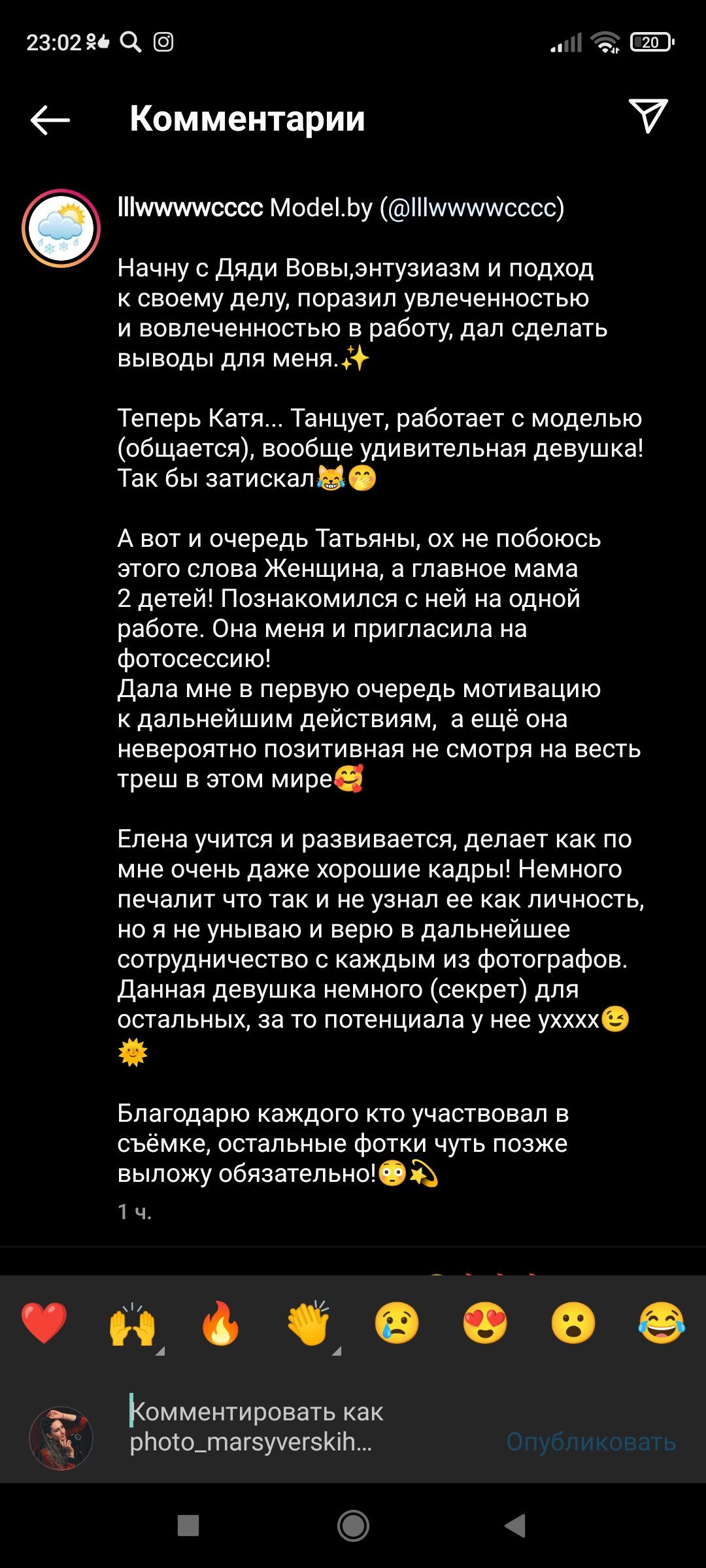Insert the heart-eyes emoji
This screenshot has height=1568, width=706.
pyautogui.click(x=485, y=1323)
